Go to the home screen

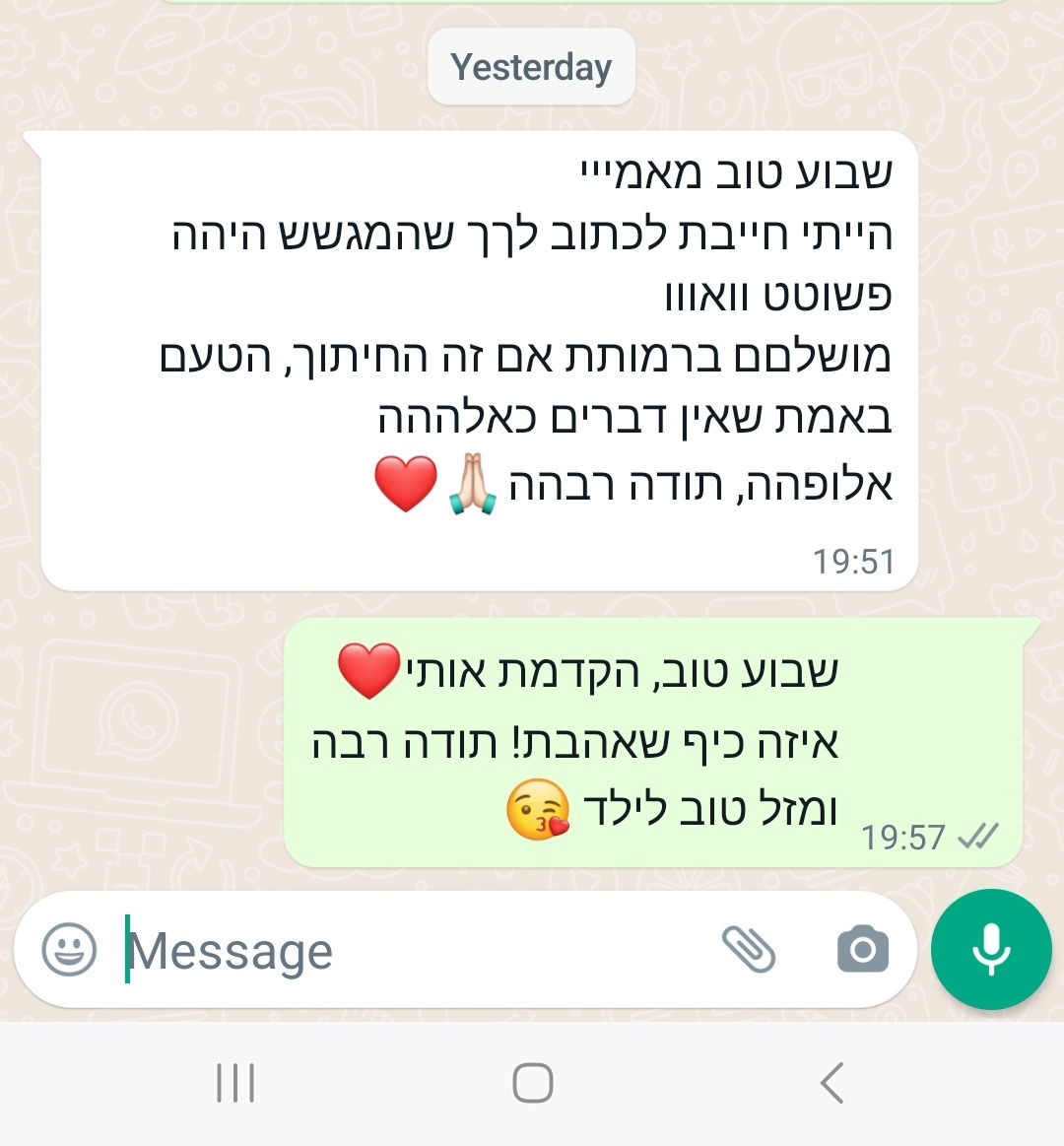tap(533, 1083)
